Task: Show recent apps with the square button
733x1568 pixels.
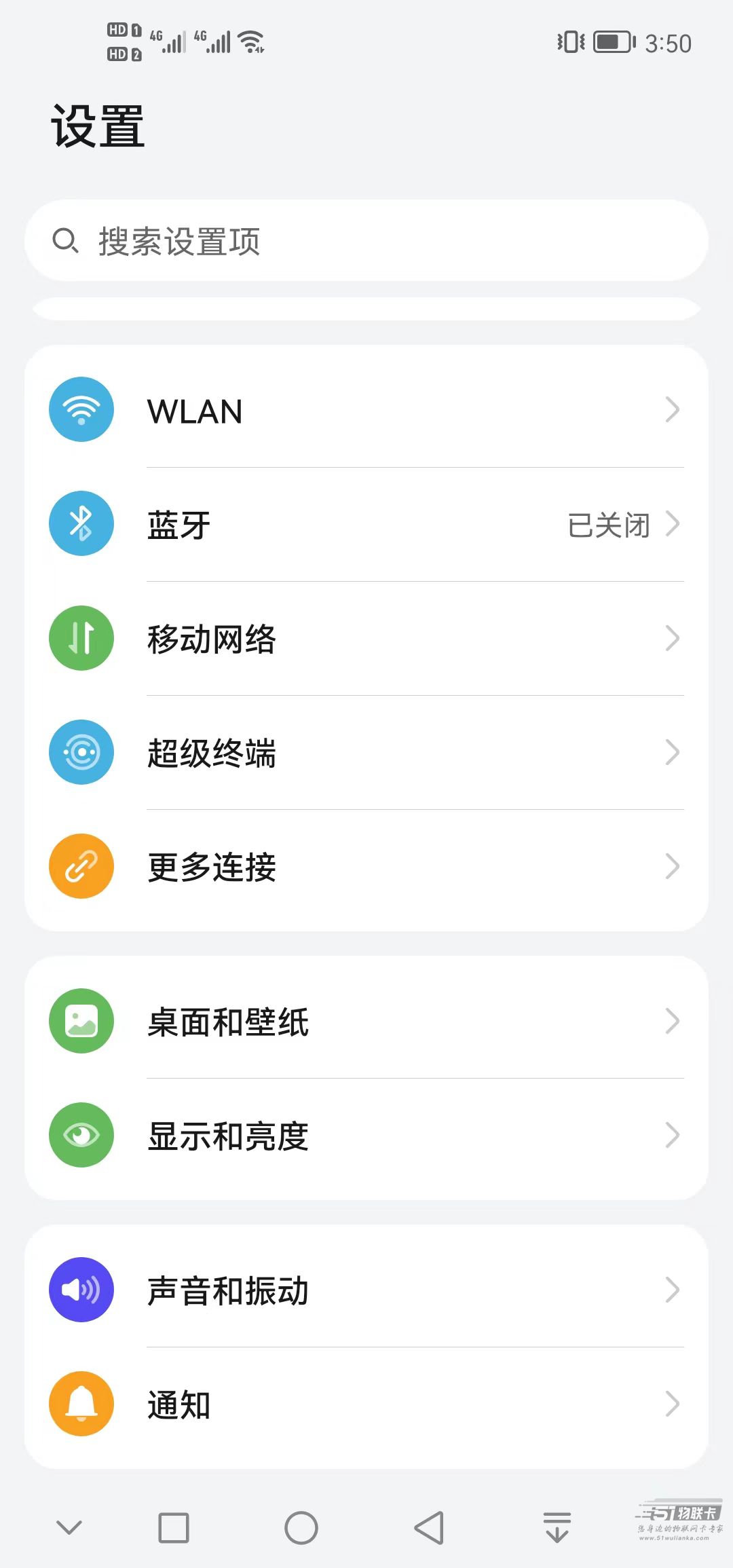Action: click(x=174, y=1528)
